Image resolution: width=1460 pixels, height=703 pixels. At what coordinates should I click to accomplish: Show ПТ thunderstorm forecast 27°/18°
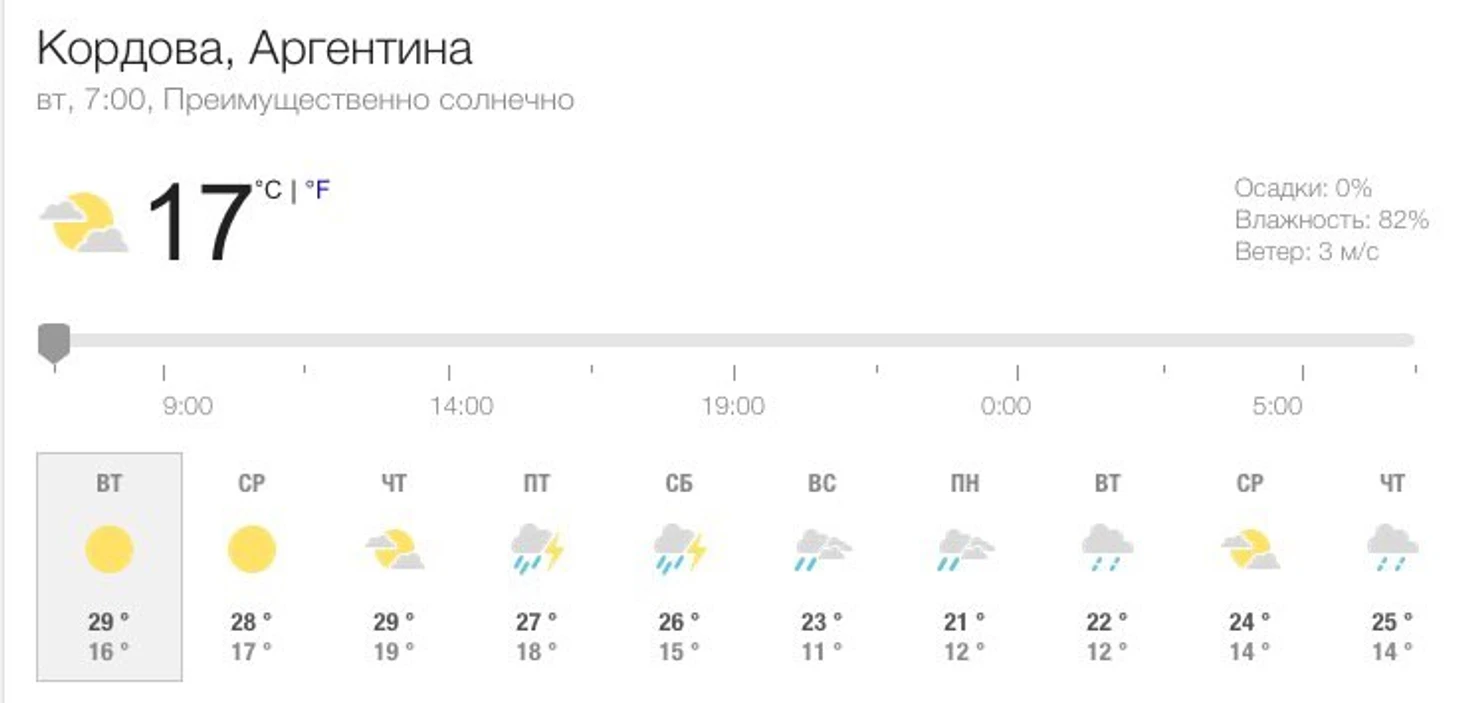(537, 566)
